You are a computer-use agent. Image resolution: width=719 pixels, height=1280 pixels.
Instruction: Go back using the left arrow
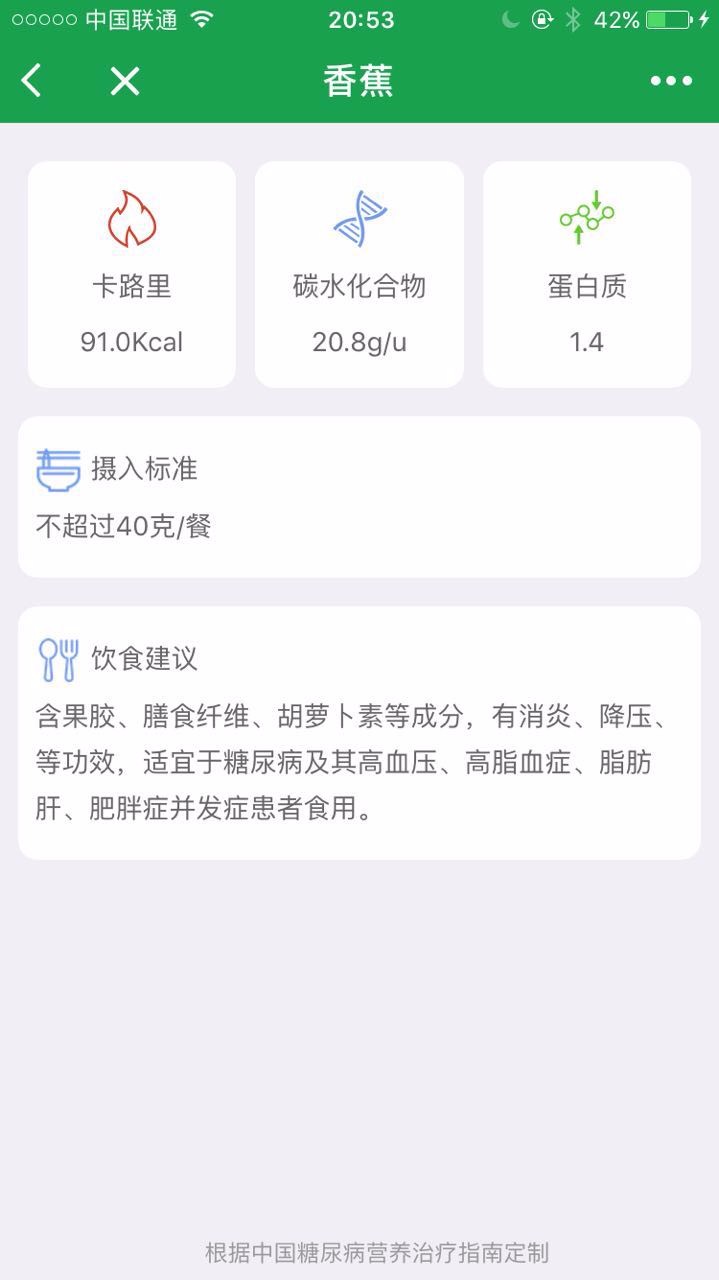click(32, 80)
